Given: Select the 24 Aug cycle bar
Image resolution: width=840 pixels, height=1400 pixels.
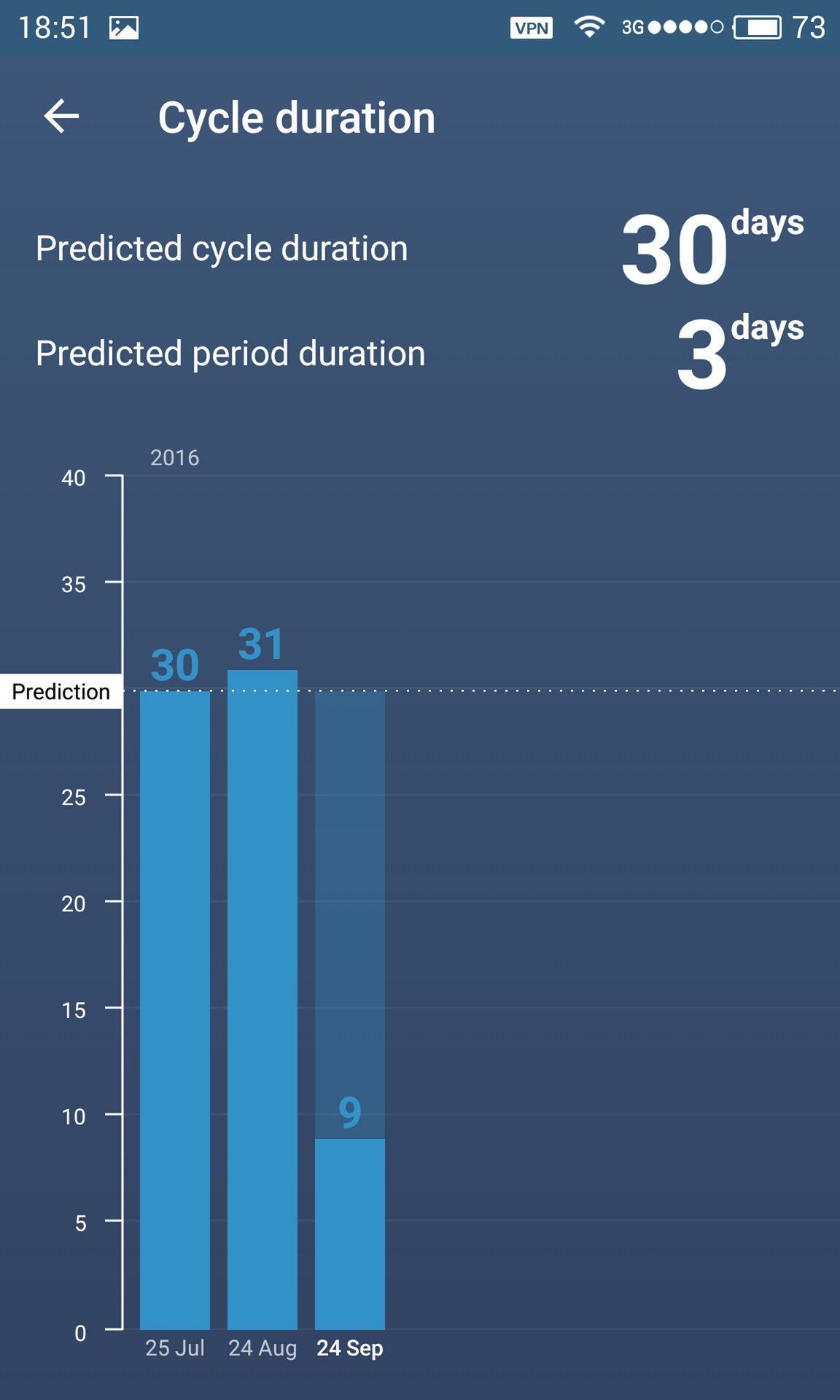Looking at the screenshot, I should 262,1000.
